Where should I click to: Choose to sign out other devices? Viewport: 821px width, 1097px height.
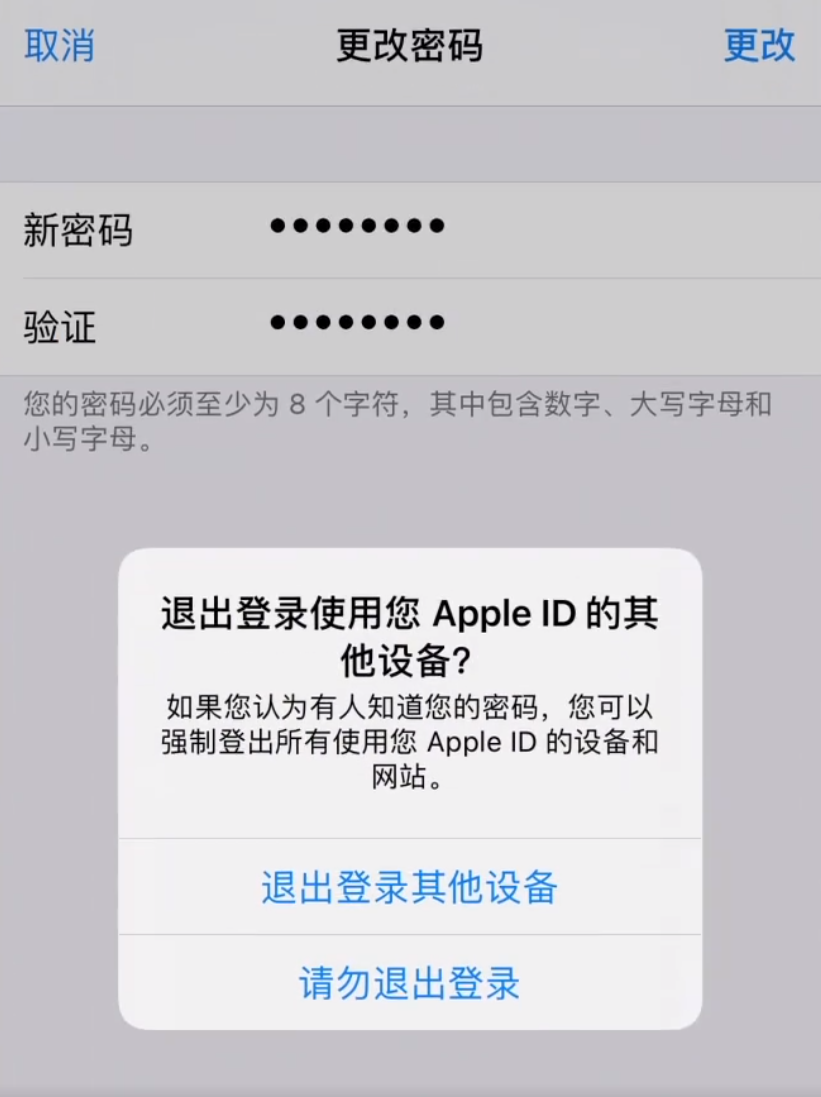pos(410,888)
